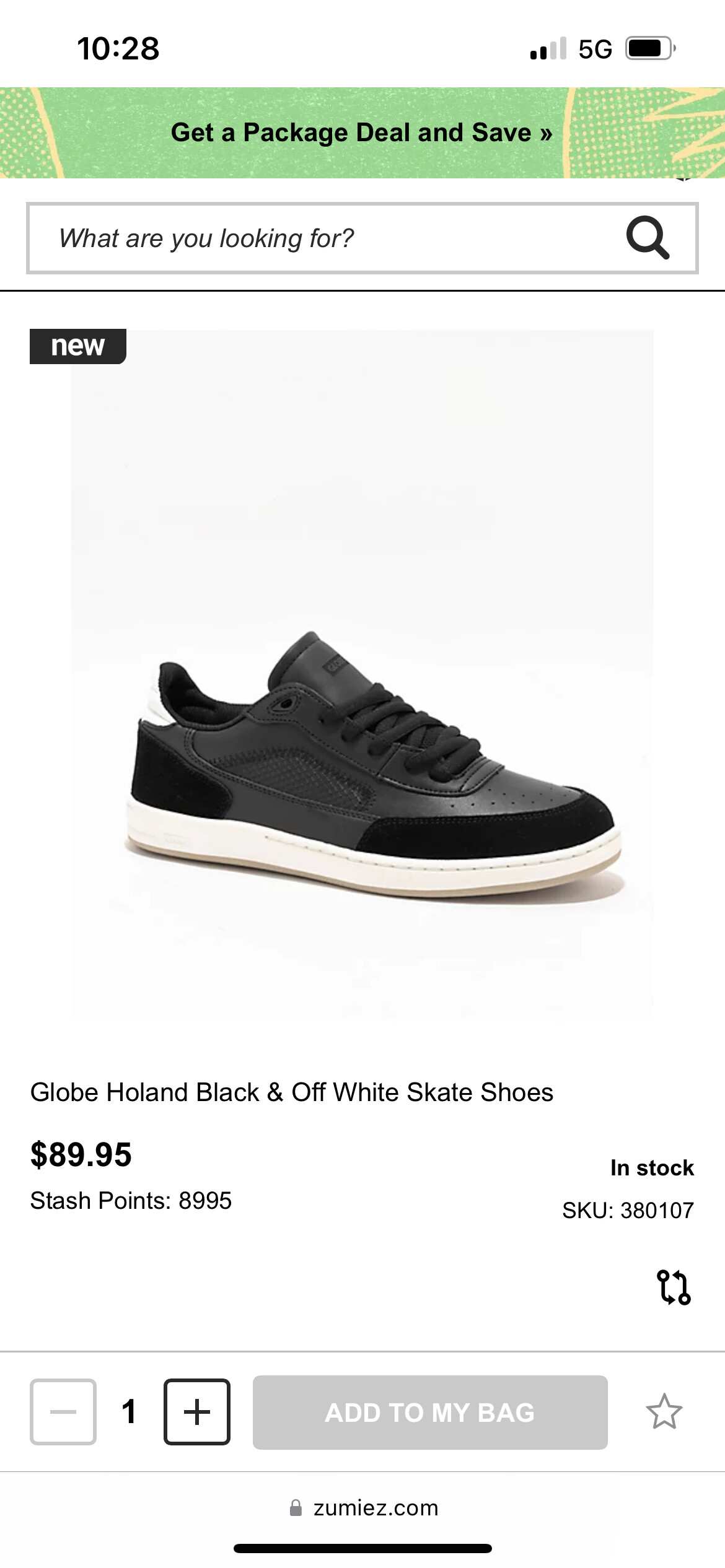Decrease quantity with the minus button
Screen dimensions: 725x1568
point(63,1412)
